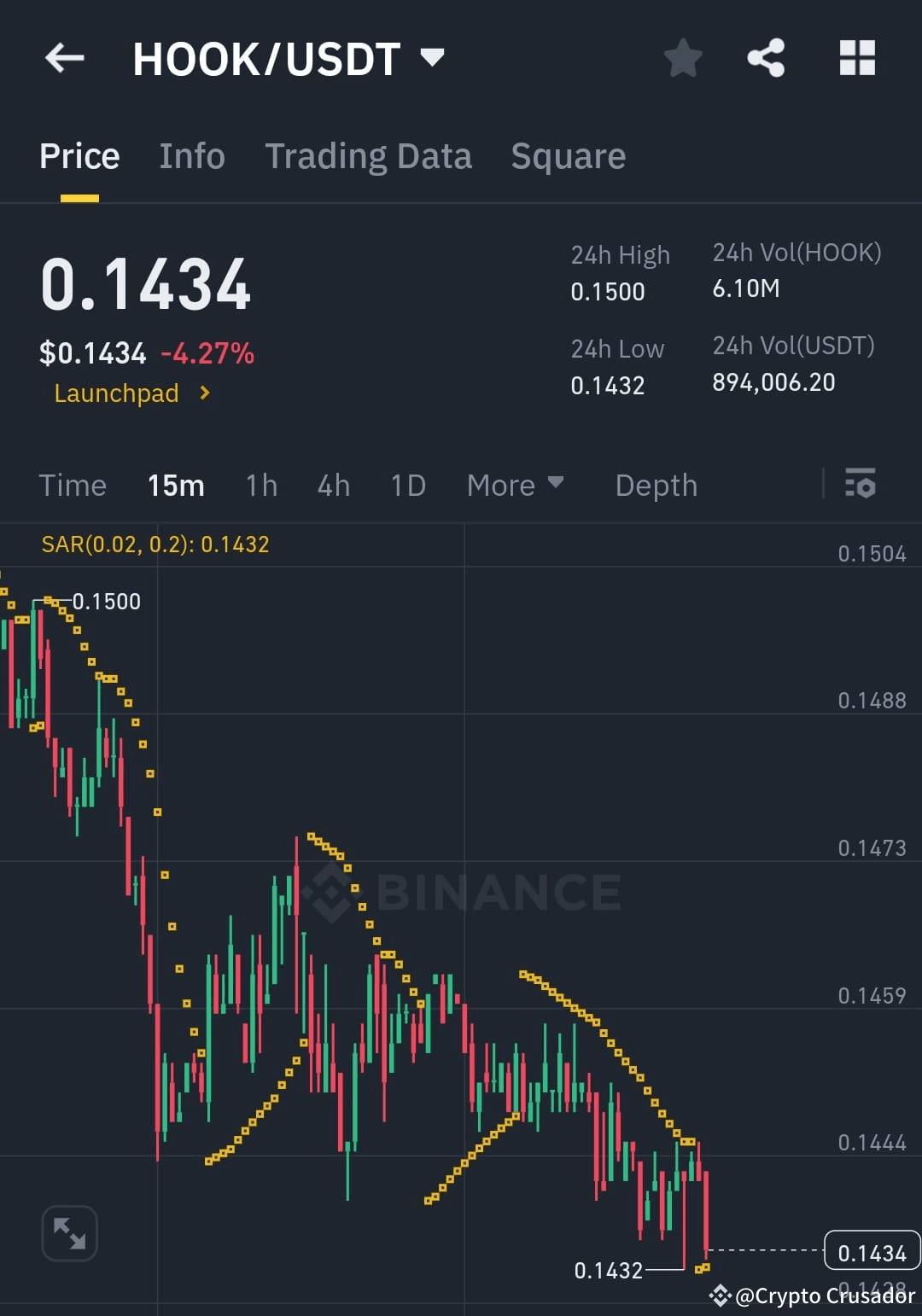Expand the chart to fullscreen view
The height and width of the screenshot is (1316, 922).
[x=69, y=1232]
